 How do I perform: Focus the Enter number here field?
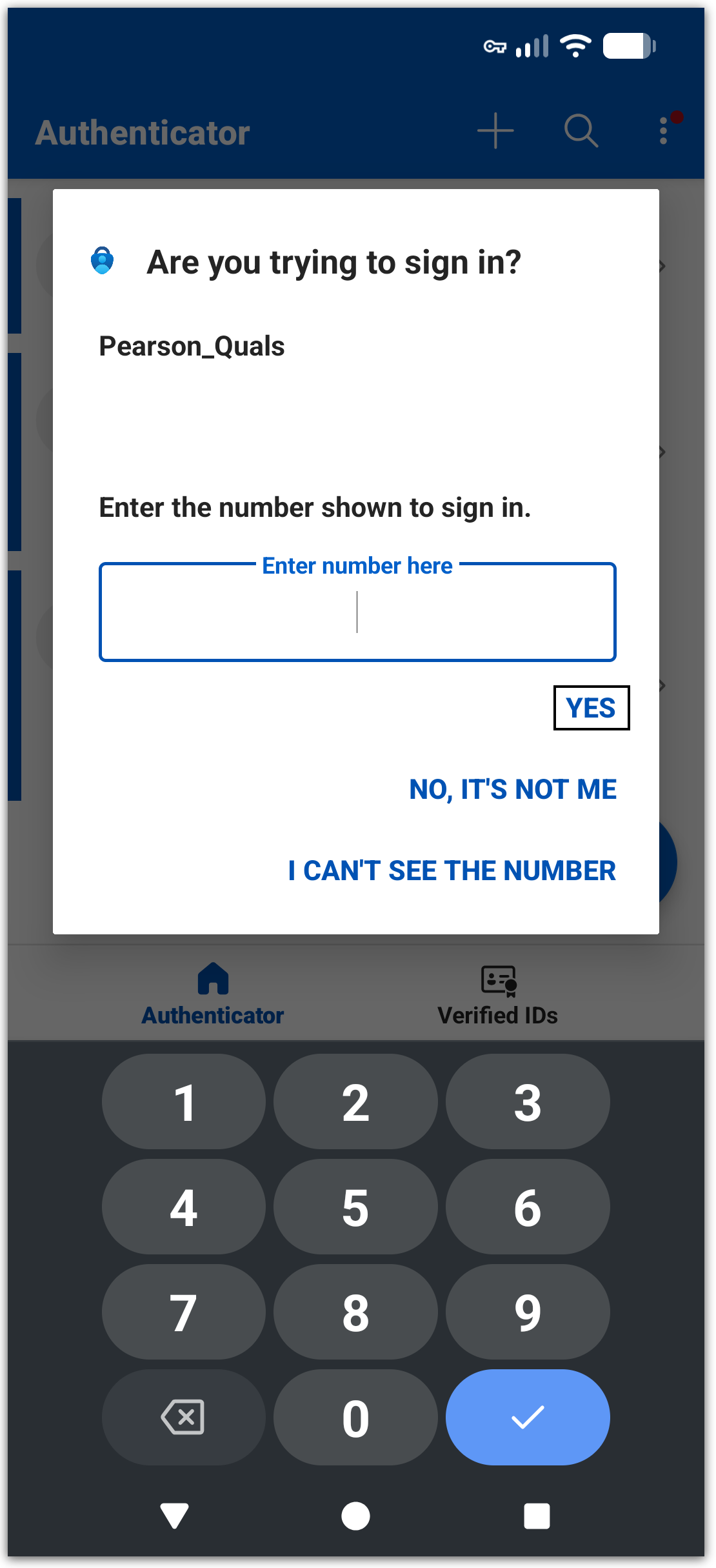(x=357, y=612)
